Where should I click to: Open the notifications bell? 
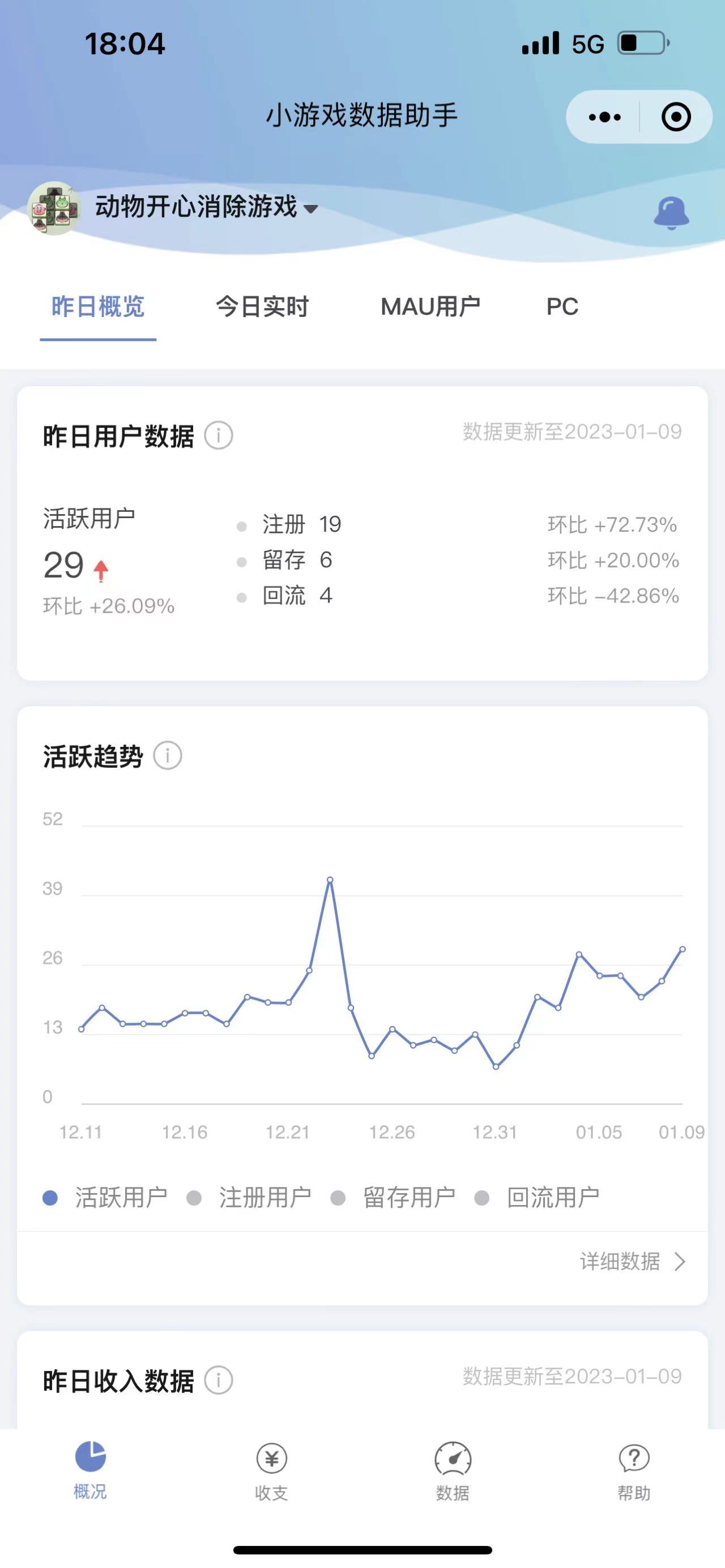[x=671, y=212]
